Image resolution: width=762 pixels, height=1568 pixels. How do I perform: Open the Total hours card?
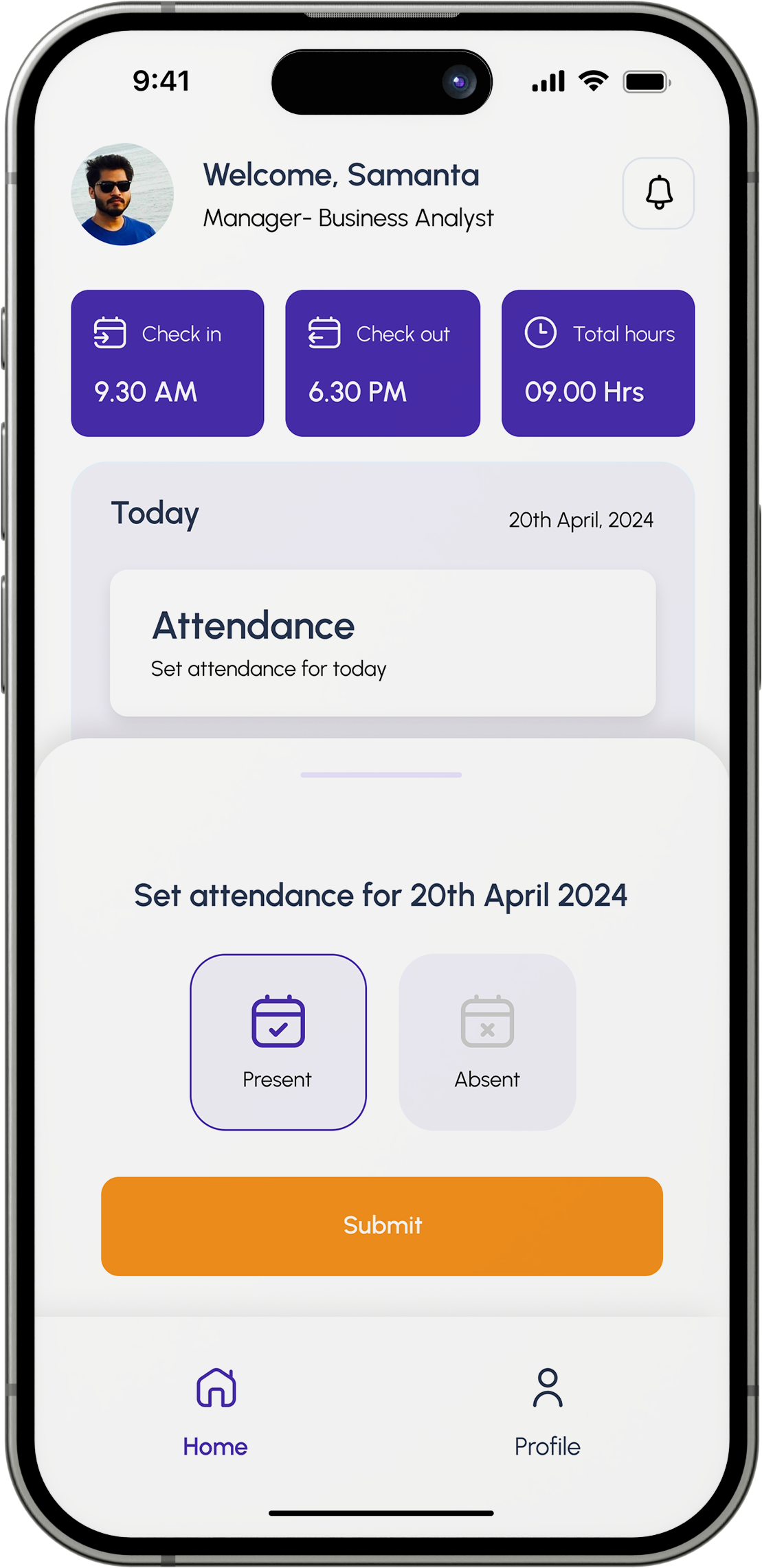(597, 363)
